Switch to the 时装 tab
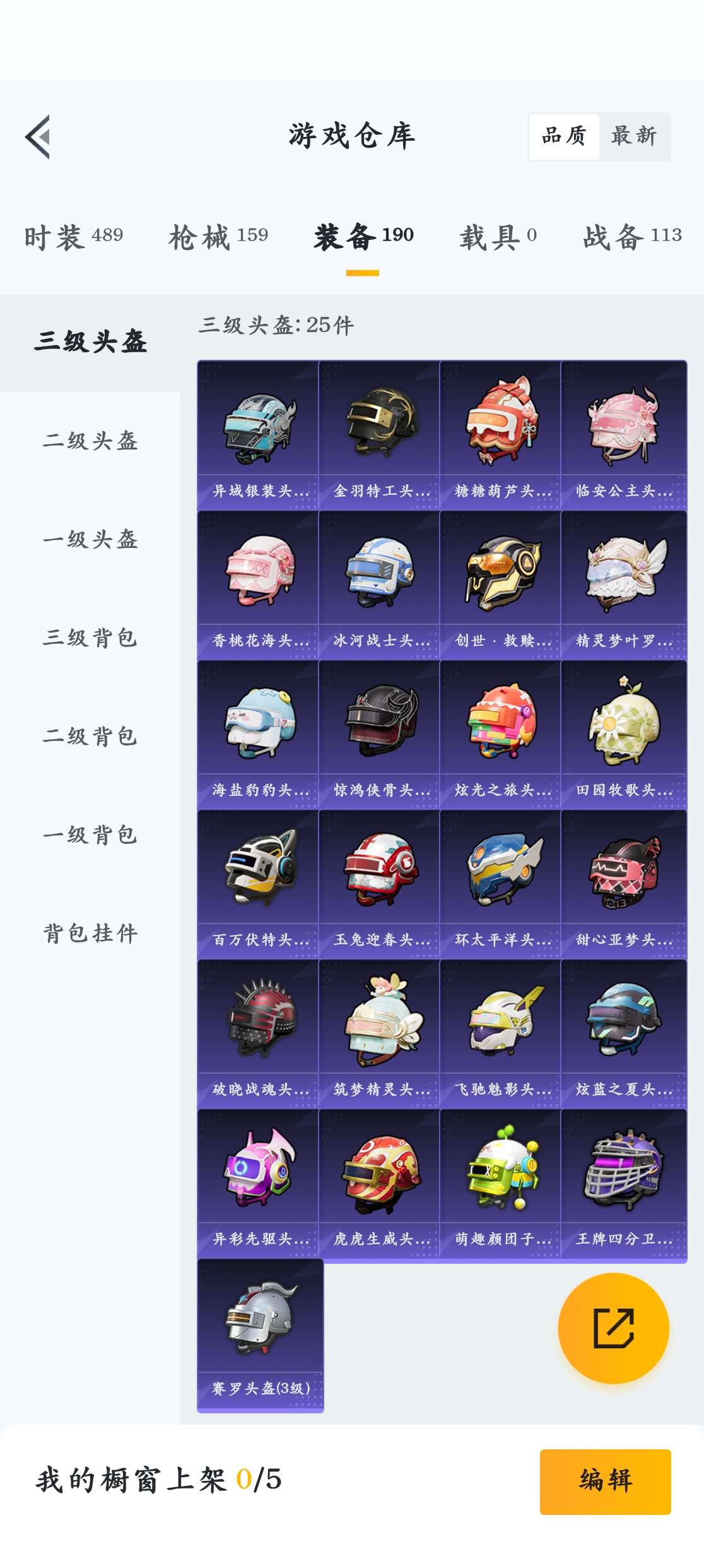Image resolution: width=704 pixels, height=1568 pixels. 73,237
